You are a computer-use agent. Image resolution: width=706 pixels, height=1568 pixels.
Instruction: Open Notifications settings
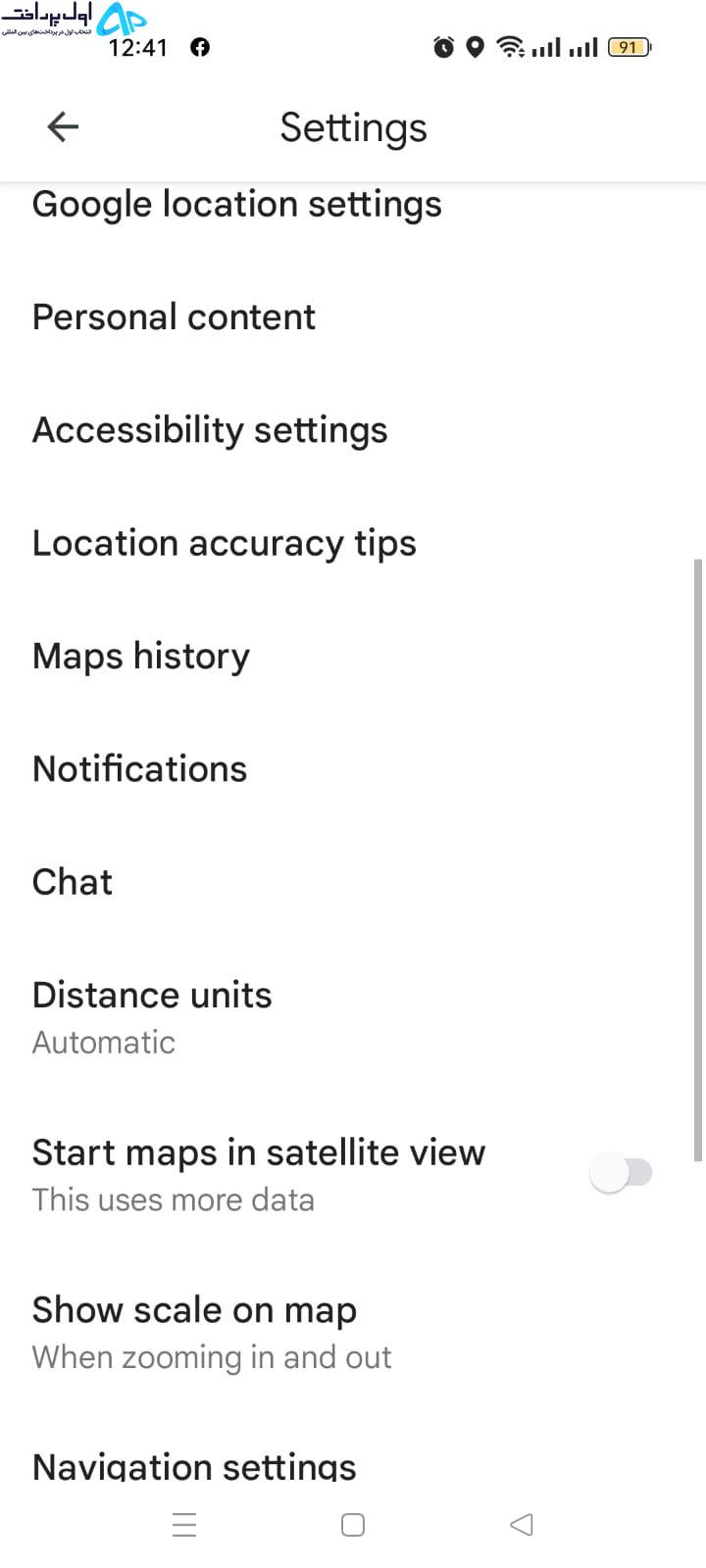[x=353, y=769]
